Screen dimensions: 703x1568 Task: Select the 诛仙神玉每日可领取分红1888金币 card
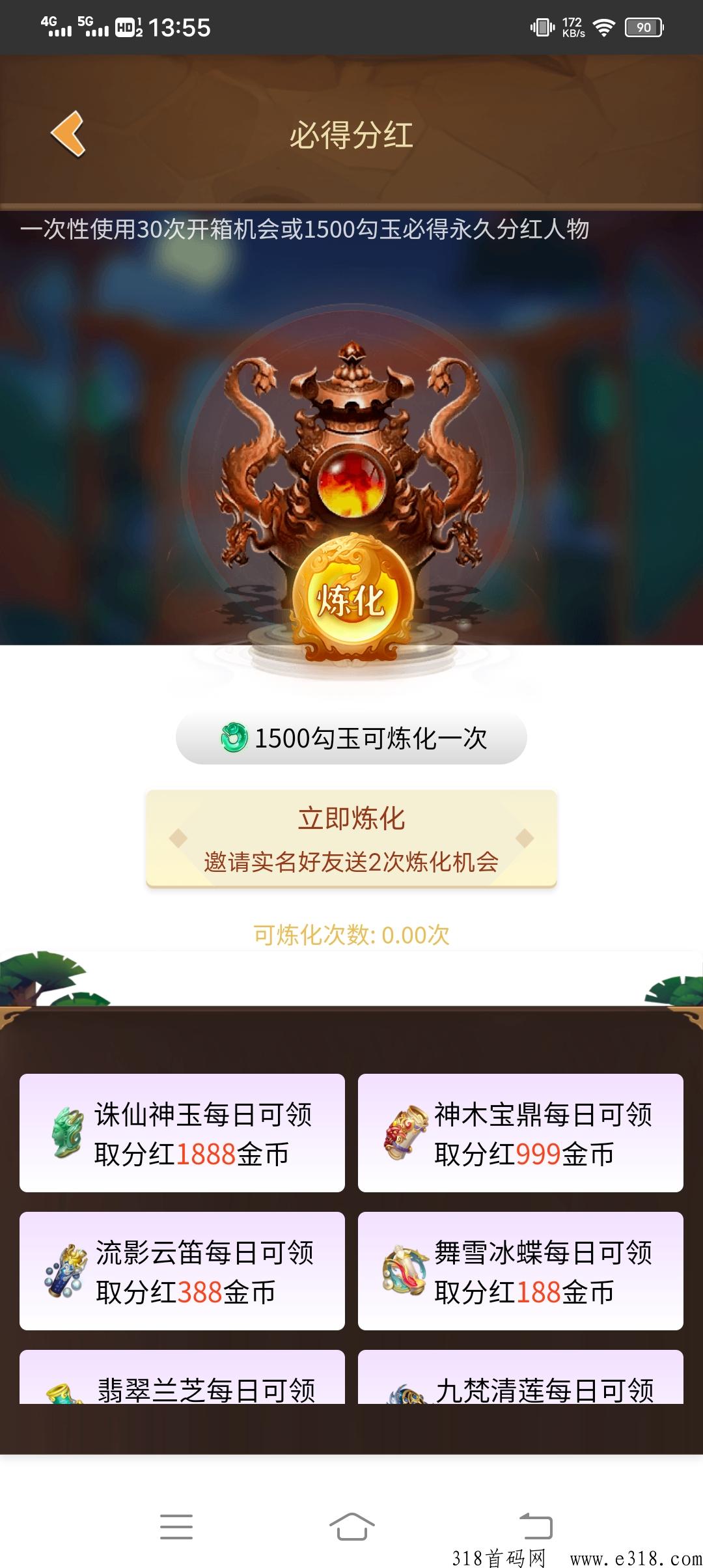181,1133
